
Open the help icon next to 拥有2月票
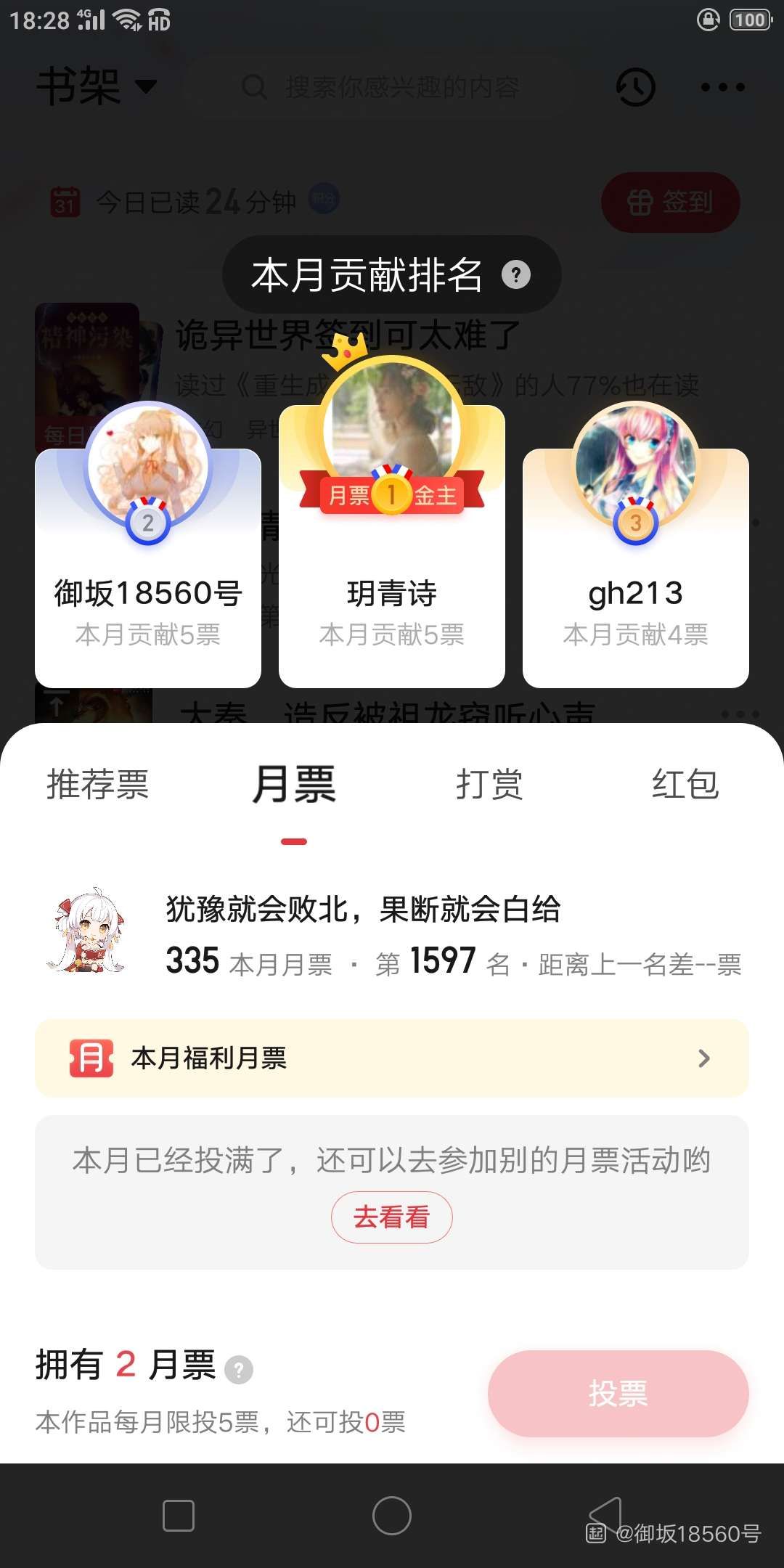point(239,1370)
